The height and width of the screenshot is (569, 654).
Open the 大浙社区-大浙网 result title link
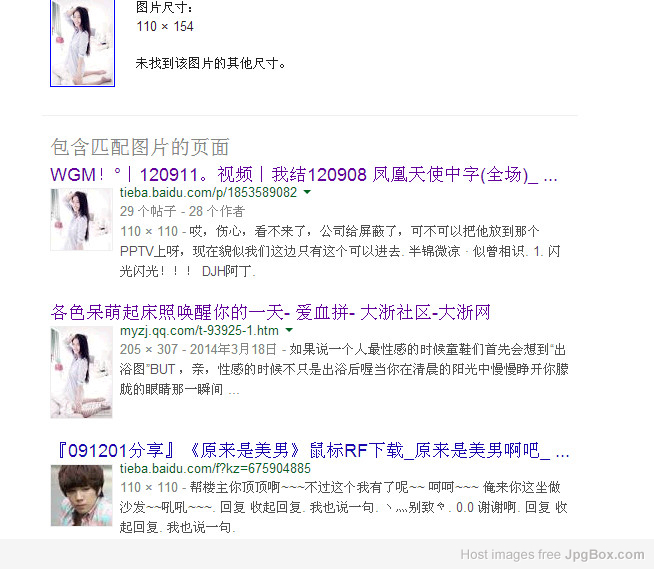click(x=270, y=313)
